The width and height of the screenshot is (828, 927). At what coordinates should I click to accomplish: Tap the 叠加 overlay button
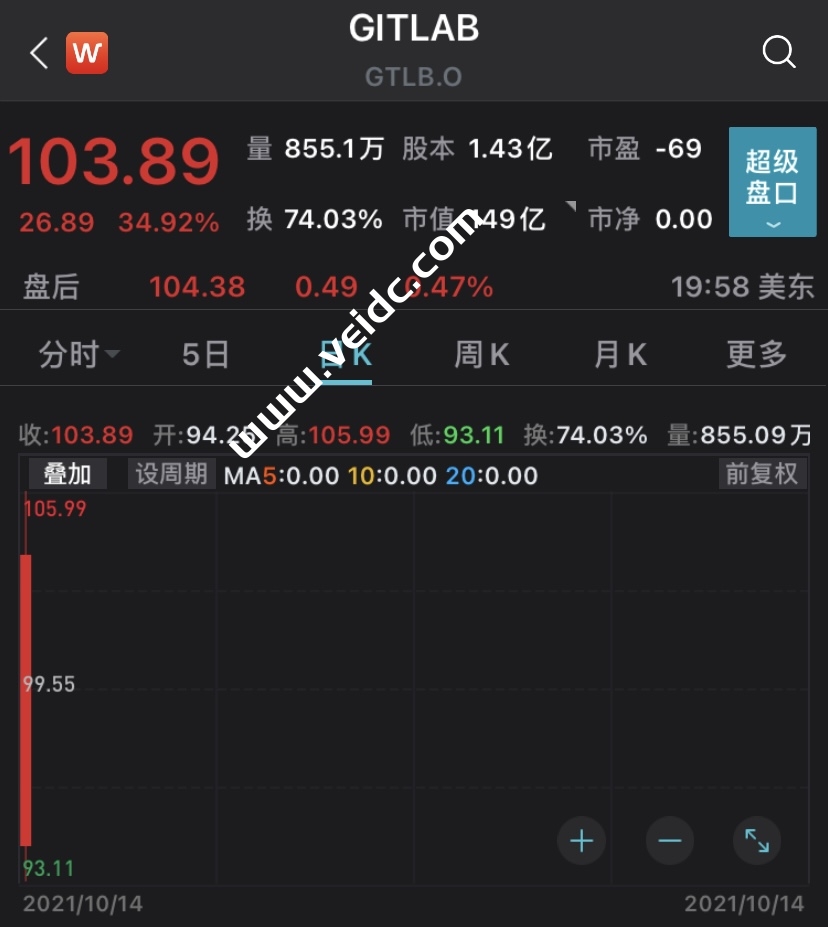pos(67,473)
